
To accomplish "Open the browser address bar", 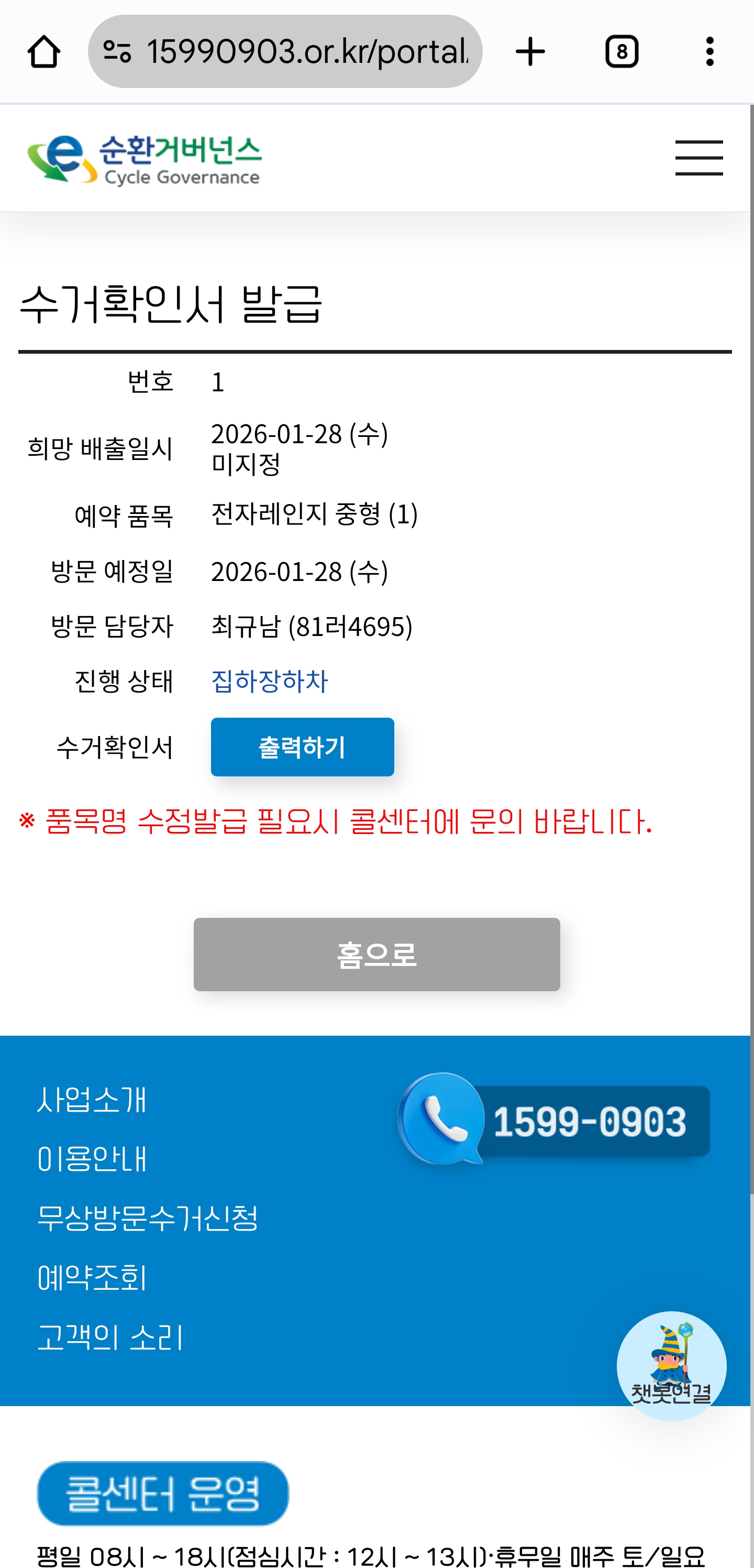I will click(304, 52).
